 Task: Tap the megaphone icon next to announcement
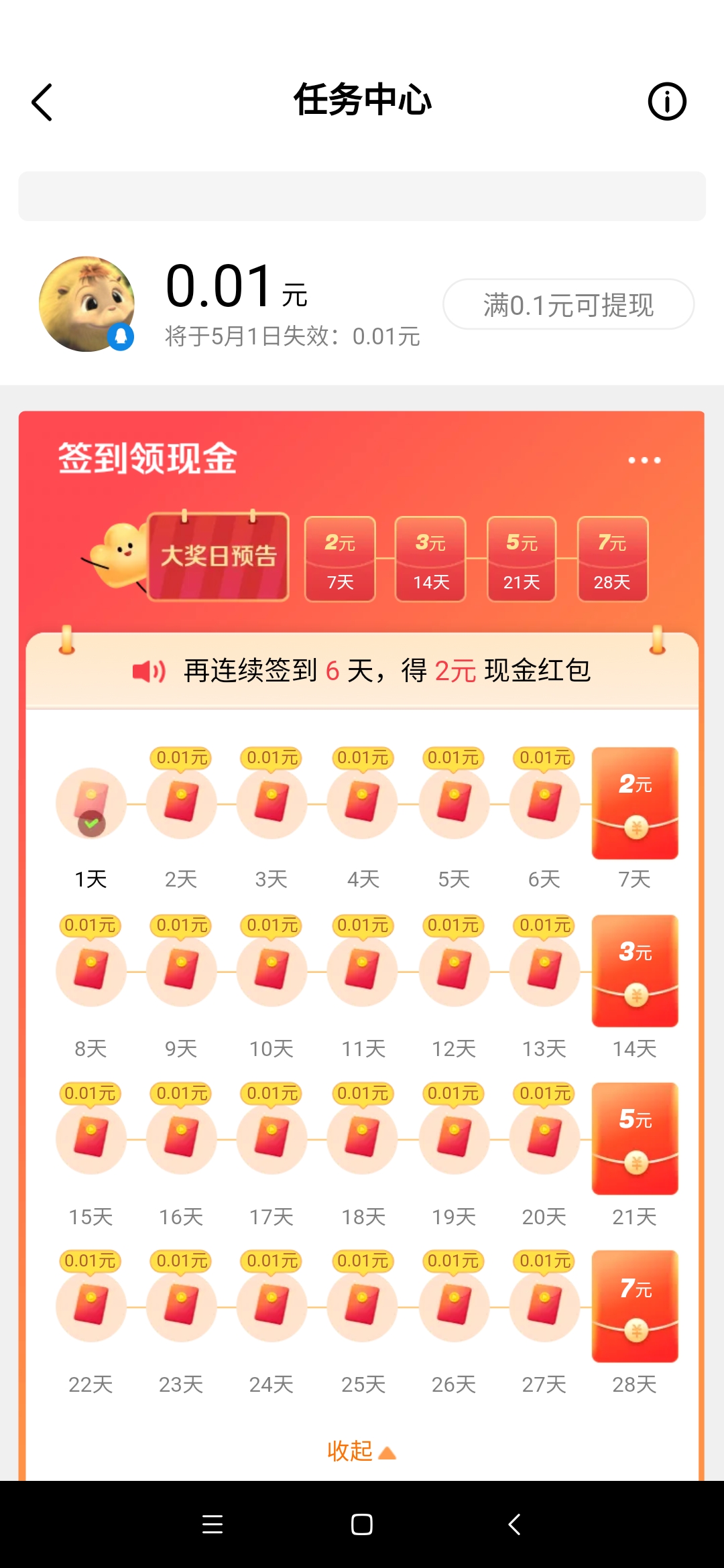149,669
